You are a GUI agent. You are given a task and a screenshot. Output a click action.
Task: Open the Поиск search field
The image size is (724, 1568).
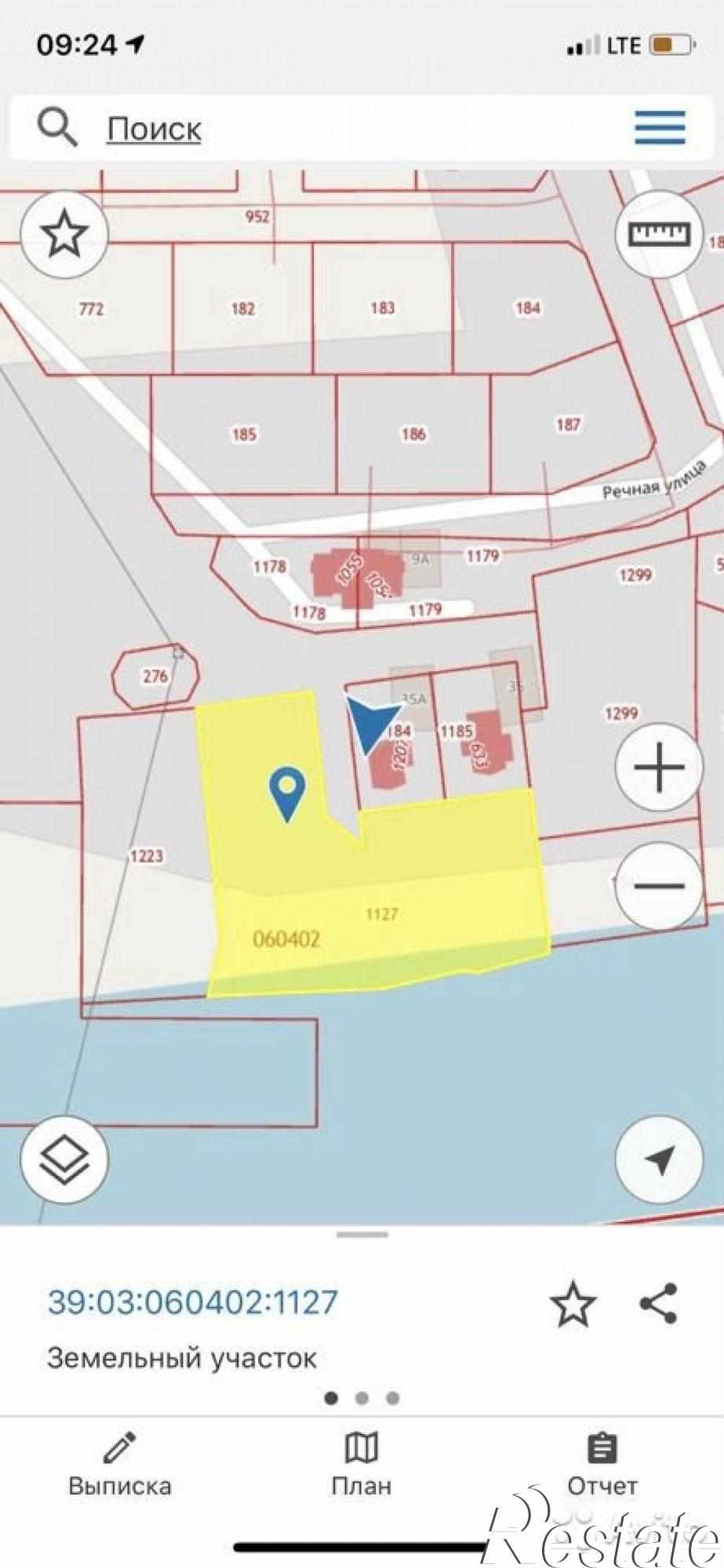click(x=154, y=128)
